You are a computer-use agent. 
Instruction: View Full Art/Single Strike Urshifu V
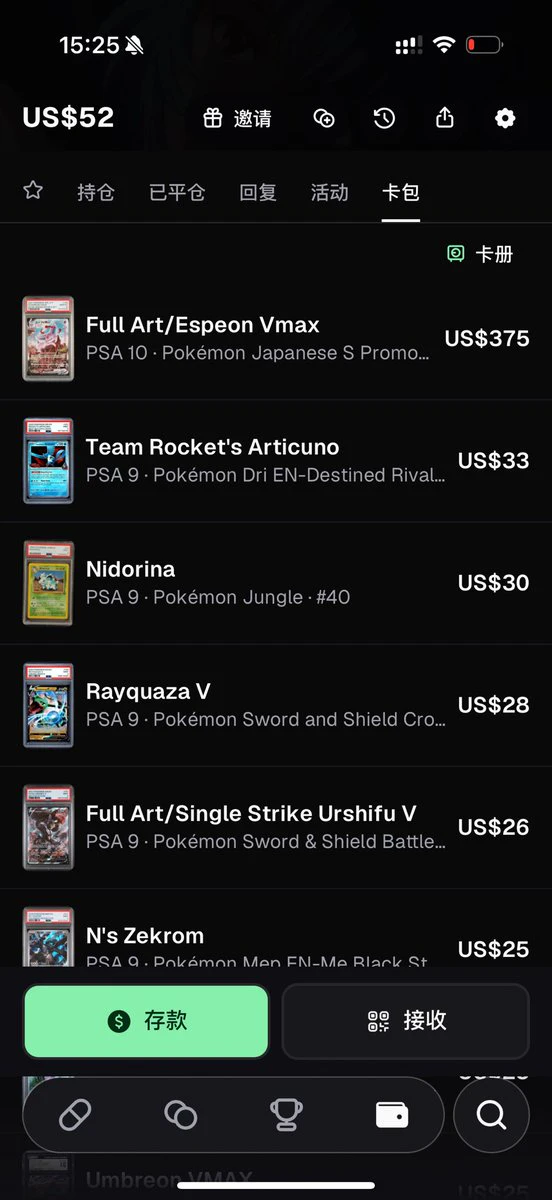click(276, 827)
